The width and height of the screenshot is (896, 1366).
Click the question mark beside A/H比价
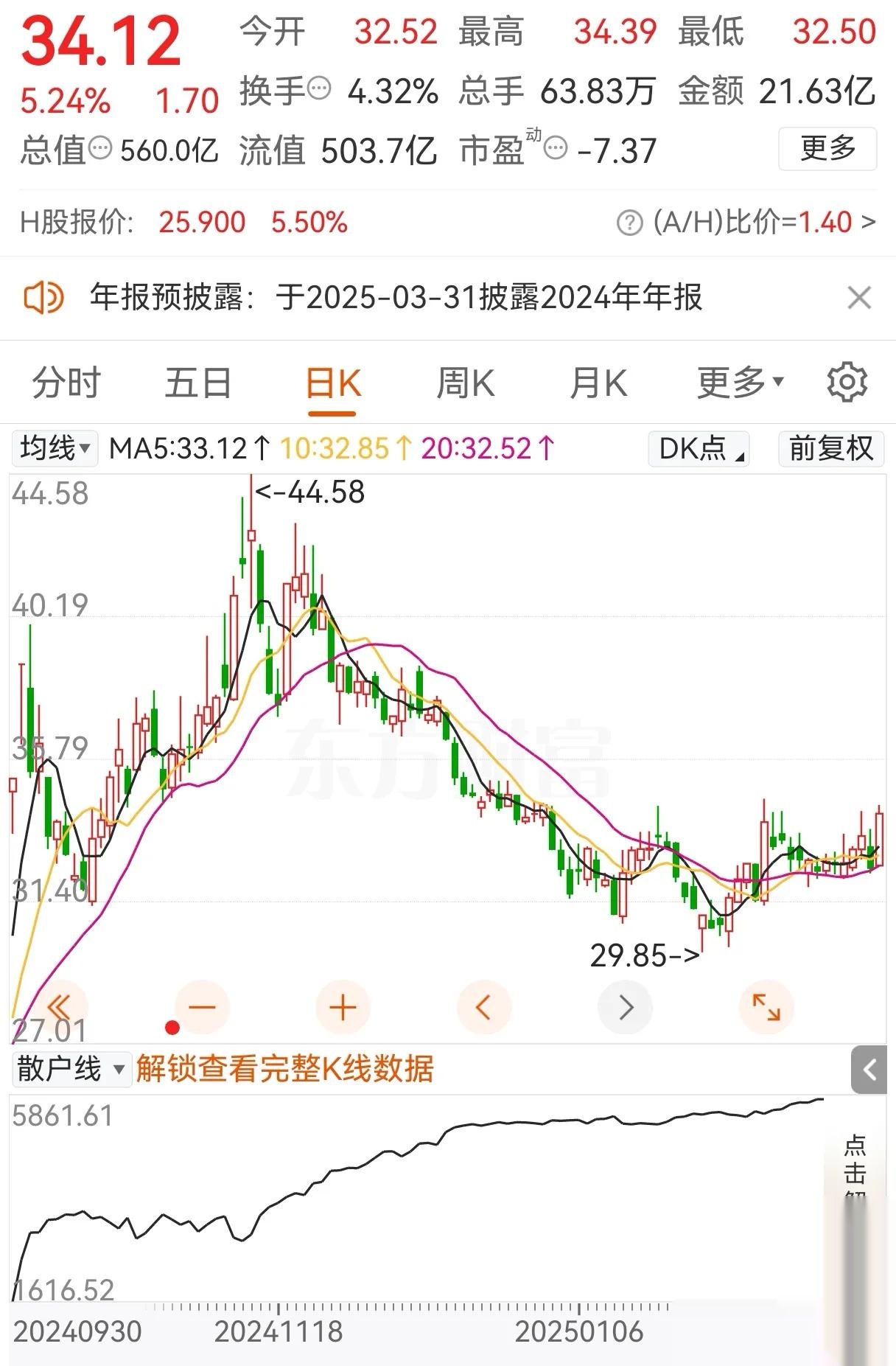628,221
